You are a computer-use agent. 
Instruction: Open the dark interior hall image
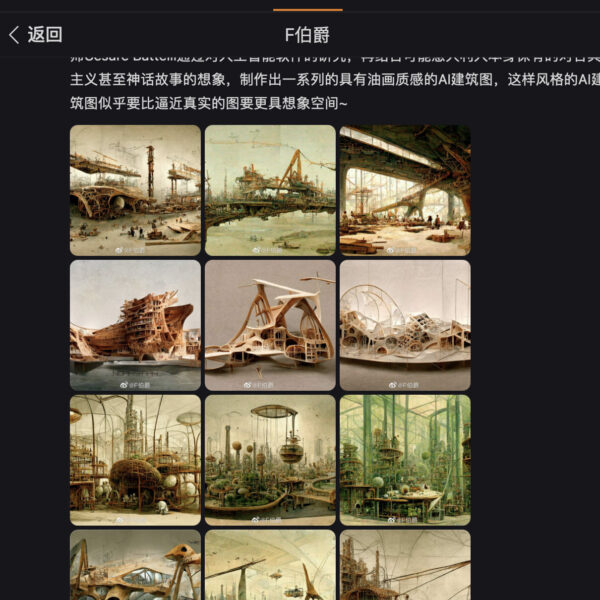[405, 190]
